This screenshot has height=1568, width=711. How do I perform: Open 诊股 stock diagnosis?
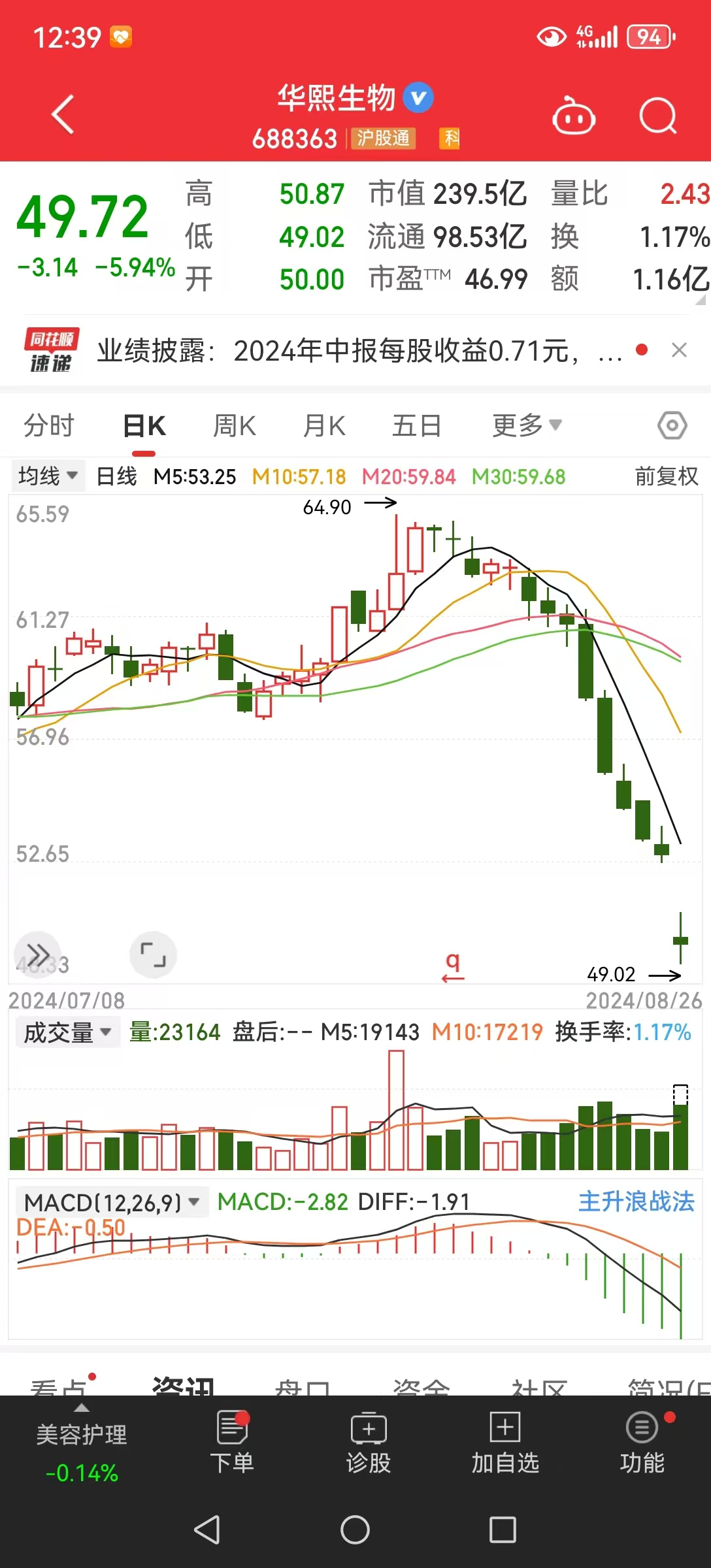pyautogui.click(x=369, y=1443)
